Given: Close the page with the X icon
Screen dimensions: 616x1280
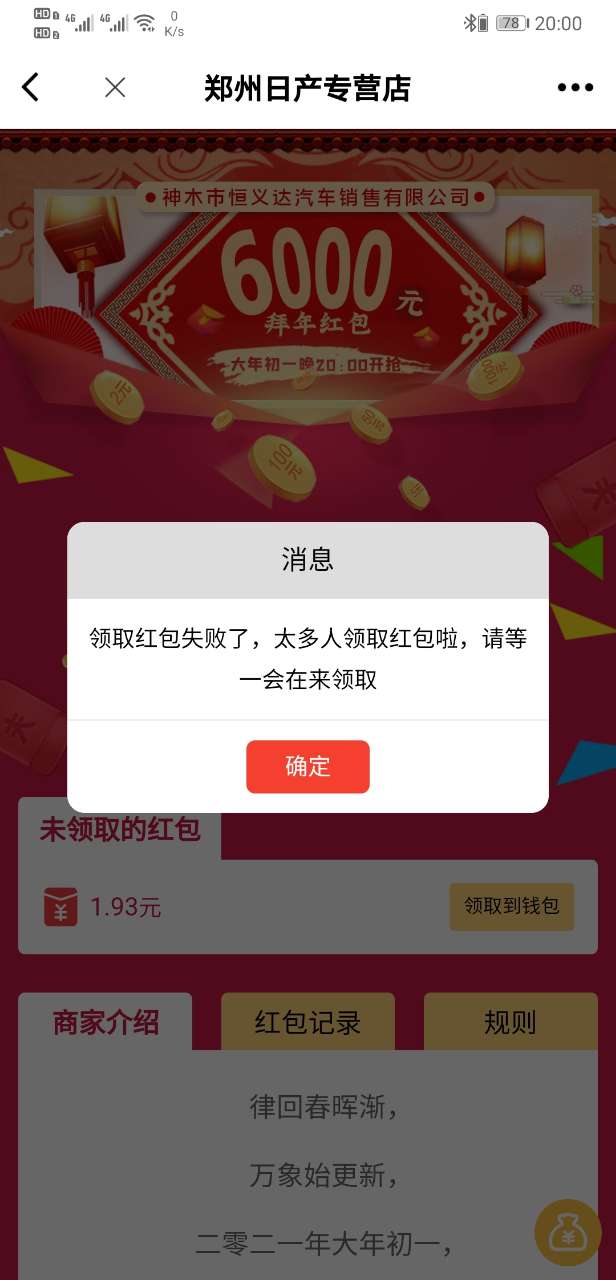Looking at the screenshot, I should 115,88.
